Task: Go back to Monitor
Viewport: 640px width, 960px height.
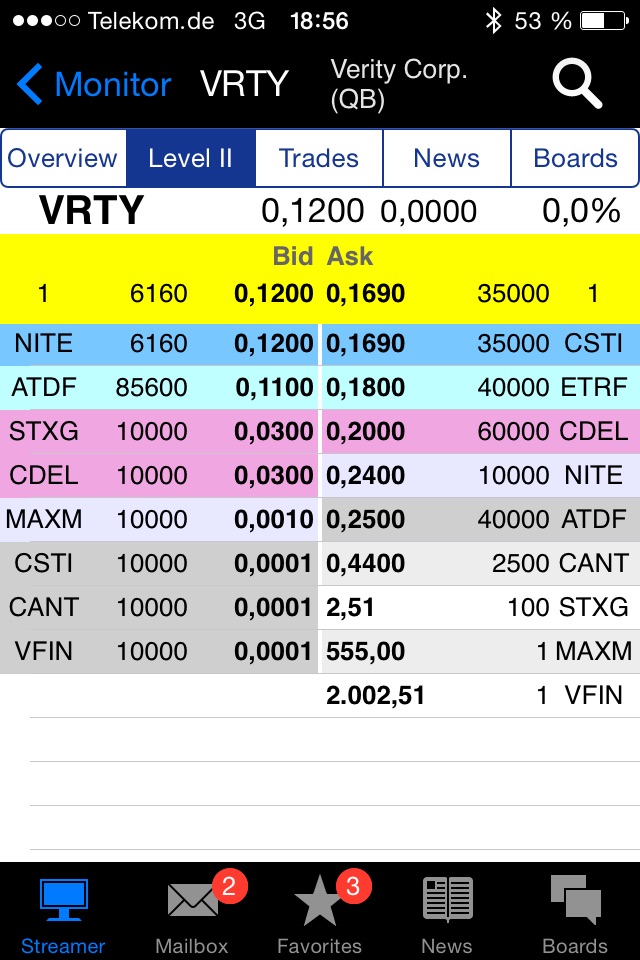Action: click(x=95, y=84)
